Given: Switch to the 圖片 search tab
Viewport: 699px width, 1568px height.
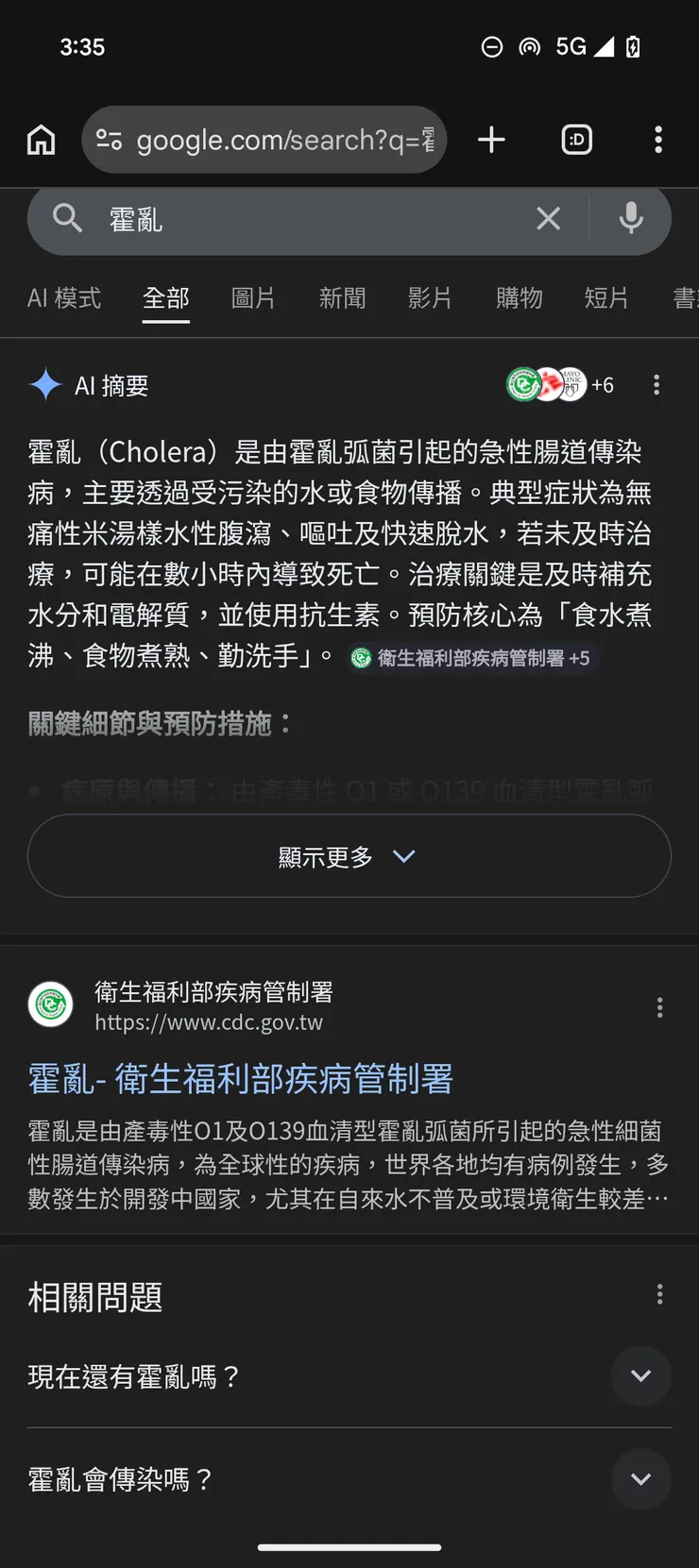Looking at the screenshot, I should [x=253, y=298].
